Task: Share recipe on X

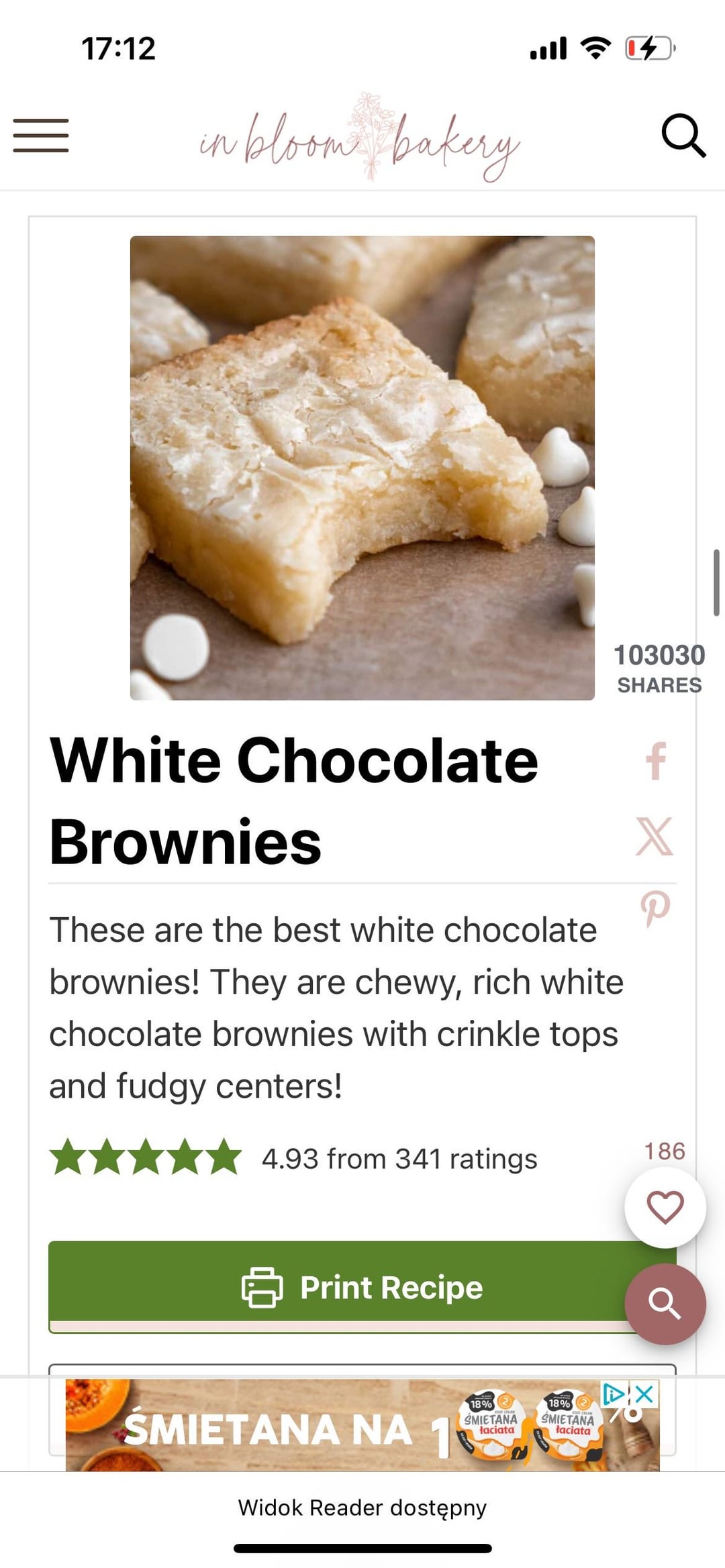Action: (x=655, y=836)
